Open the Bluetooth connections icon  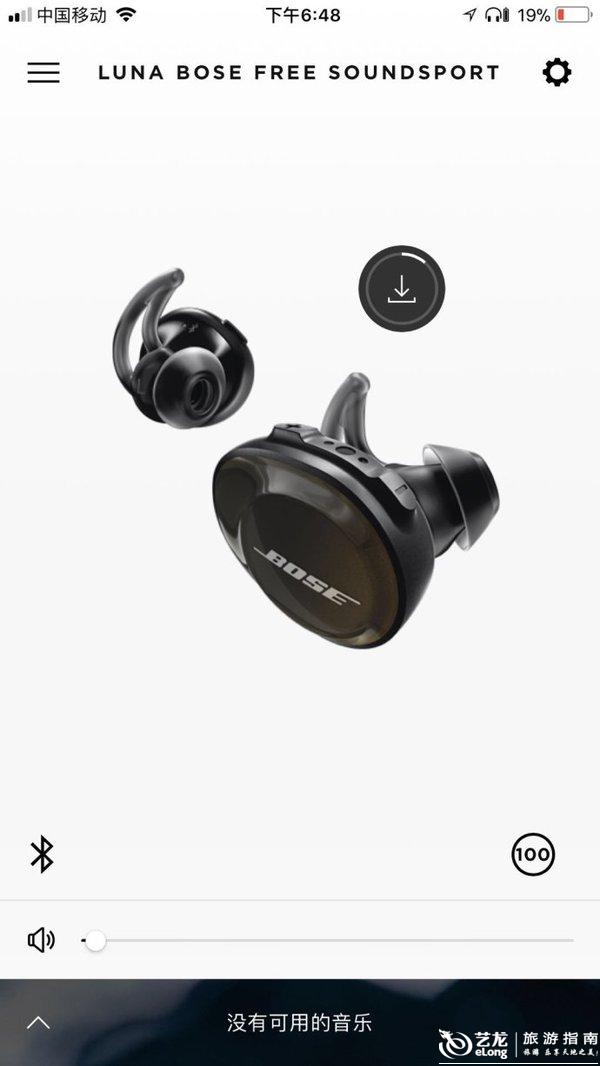coord(41,854)
